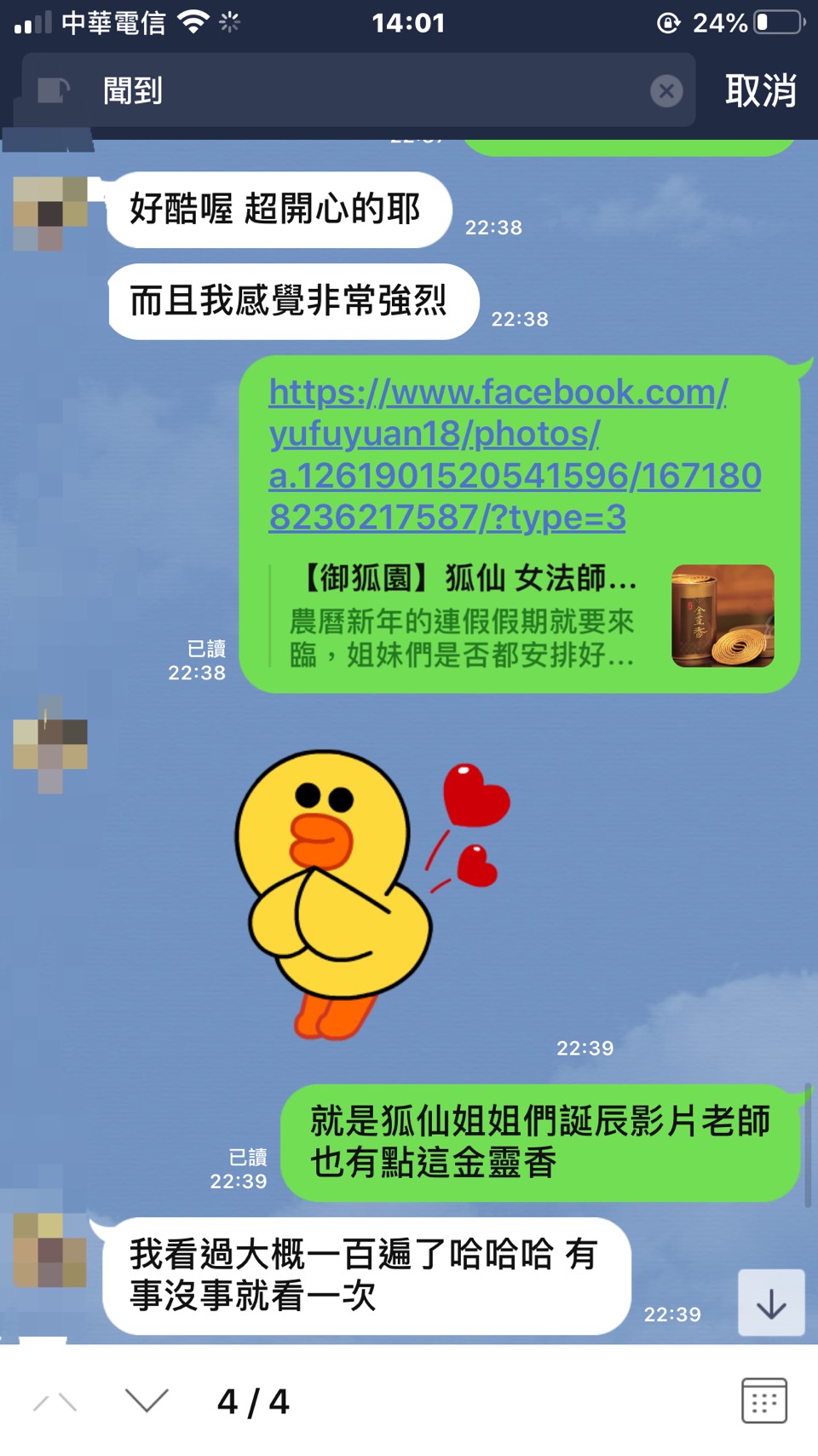Tap the search field containing 聞到
The width and height of the screenshot is (818, 1456).
[358, 90]
